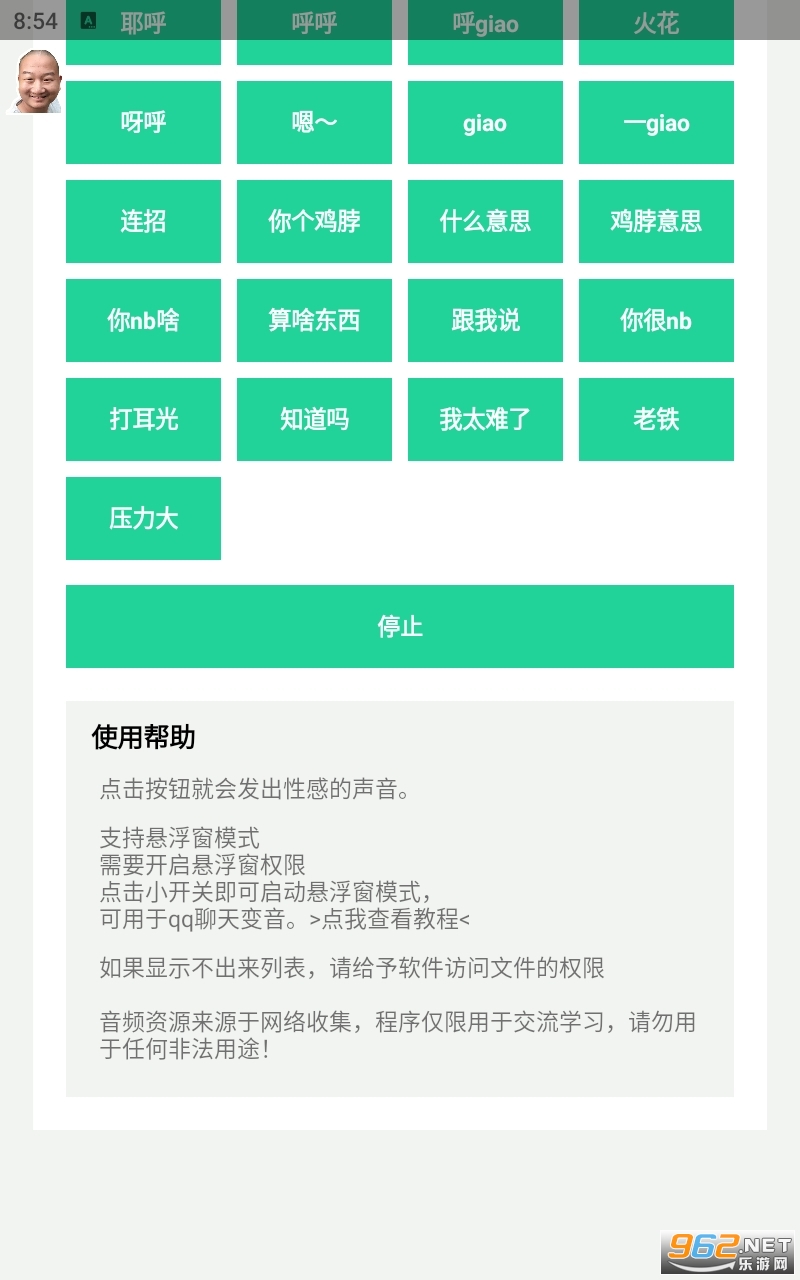Stop playback with the 停止 button
Screen dimensions: 800x1280
coord(400,626)
